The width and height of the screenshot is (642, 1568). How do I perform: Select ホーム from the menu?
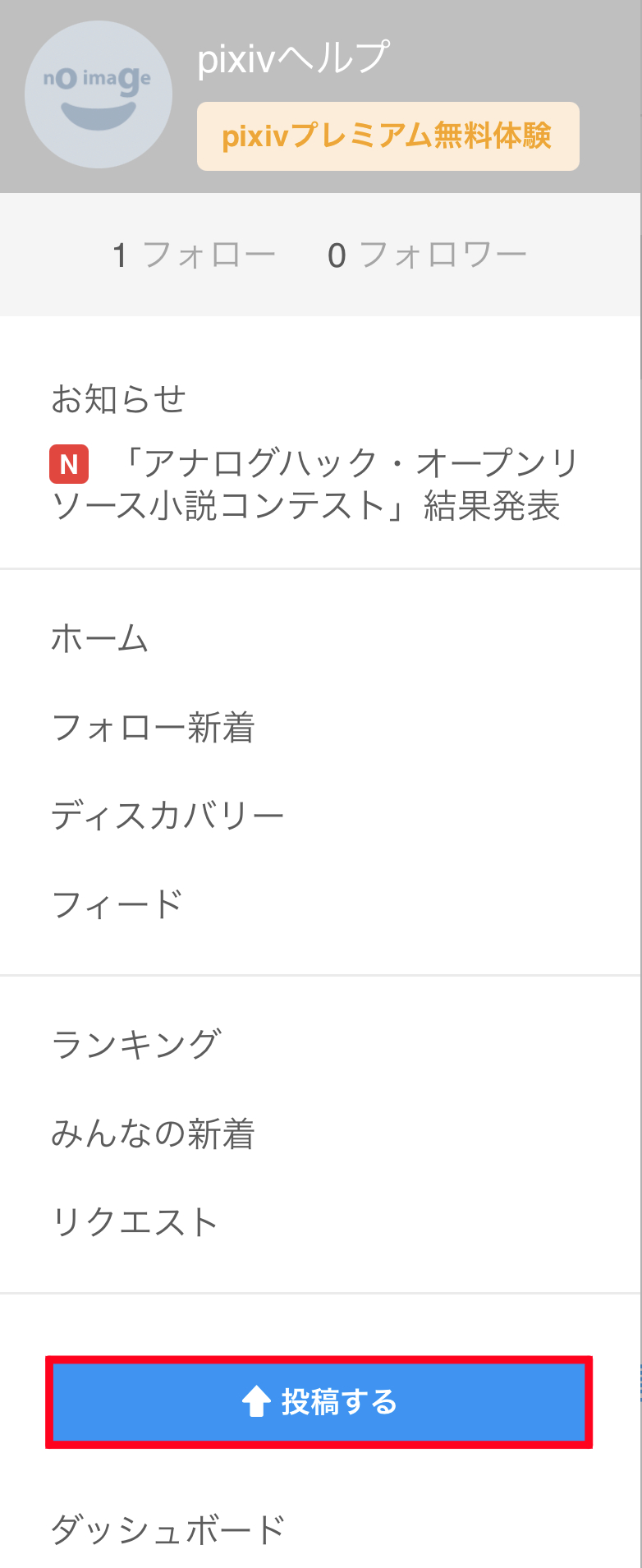coord(99,641)
